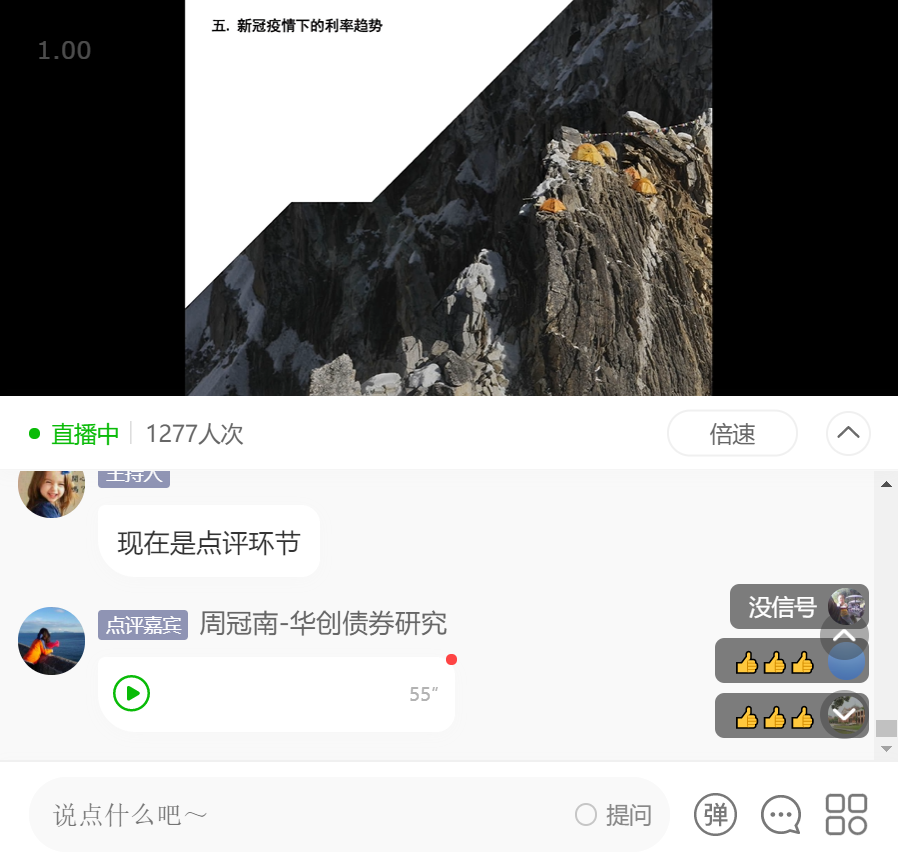This screenshot has height=866, width=898.
Task: Toggle the 弹 bullet comments icon
Action: pyautogui.click(x=716, y=815)
